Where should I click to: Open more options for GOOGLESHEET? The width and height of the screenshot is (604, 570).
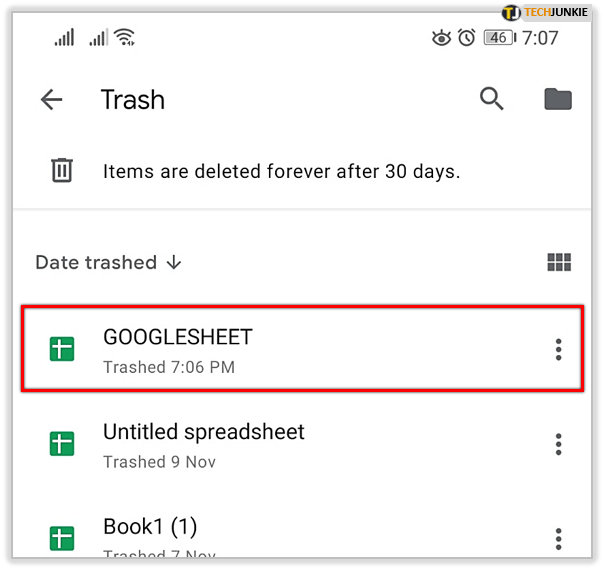pyautogui.click(x=558, y=349)
